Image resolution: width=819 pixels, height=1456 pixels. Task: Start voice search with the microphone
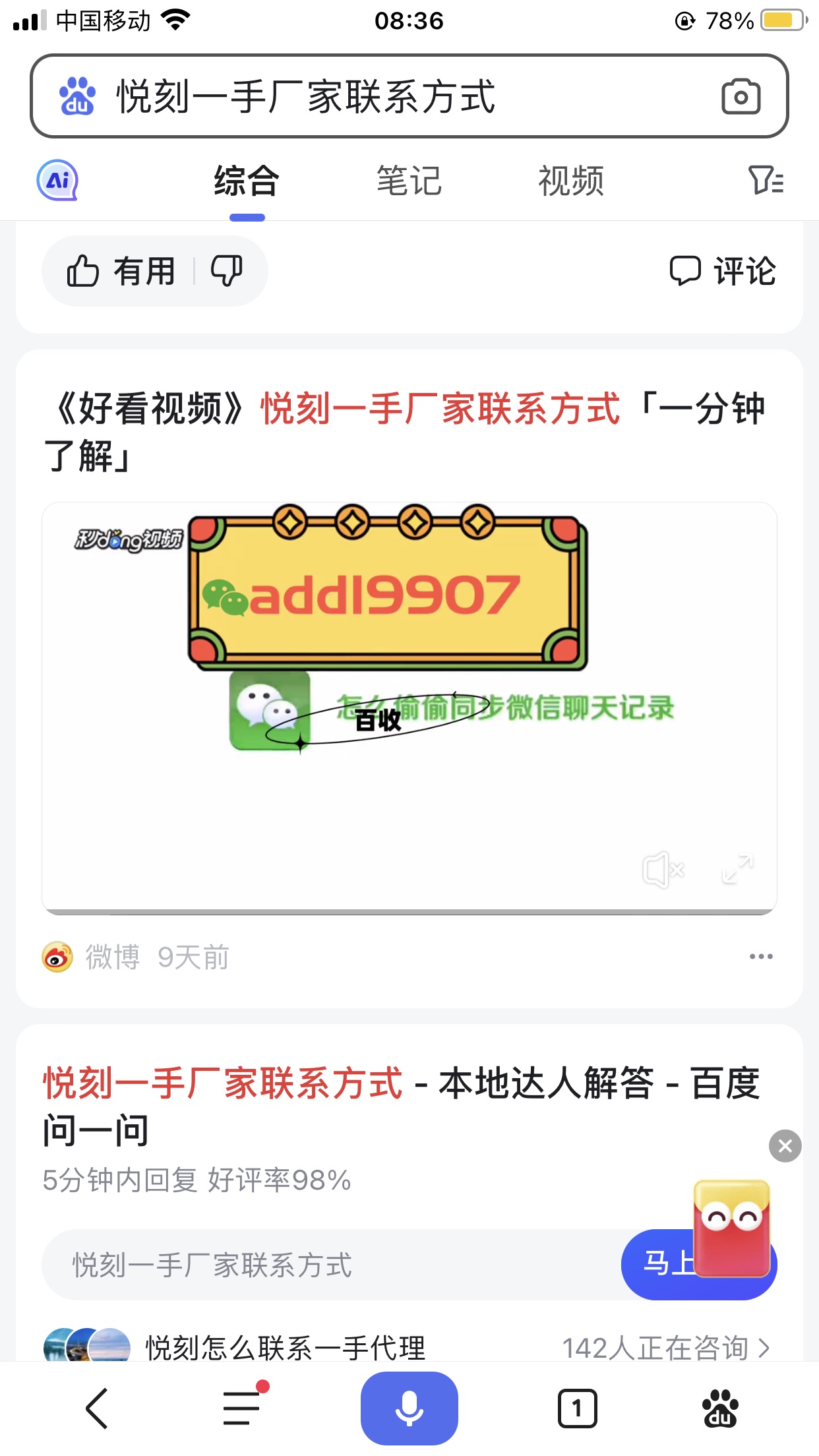(x=409, y=1409)
